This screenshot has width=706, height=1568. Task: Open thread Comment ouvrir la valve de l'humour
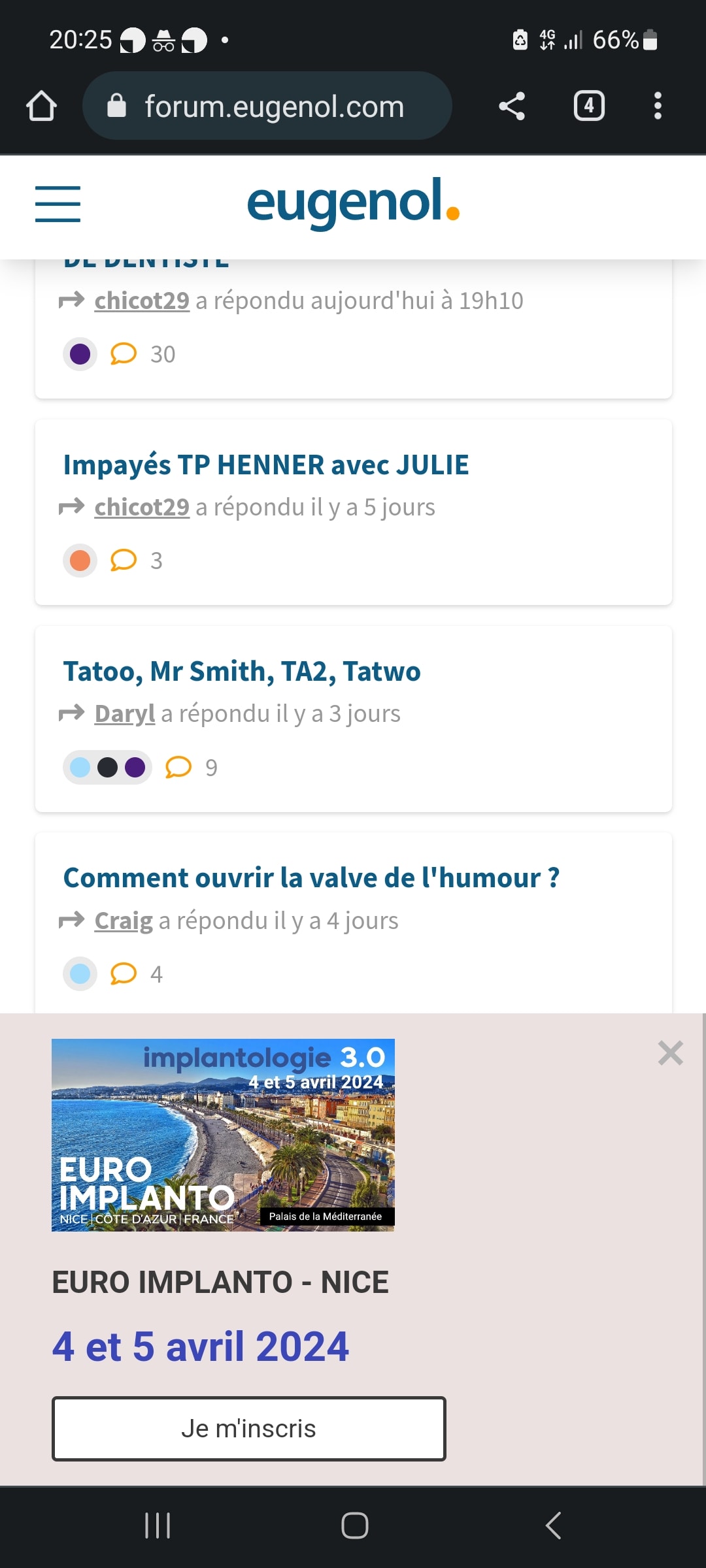[x=311, y=878]
